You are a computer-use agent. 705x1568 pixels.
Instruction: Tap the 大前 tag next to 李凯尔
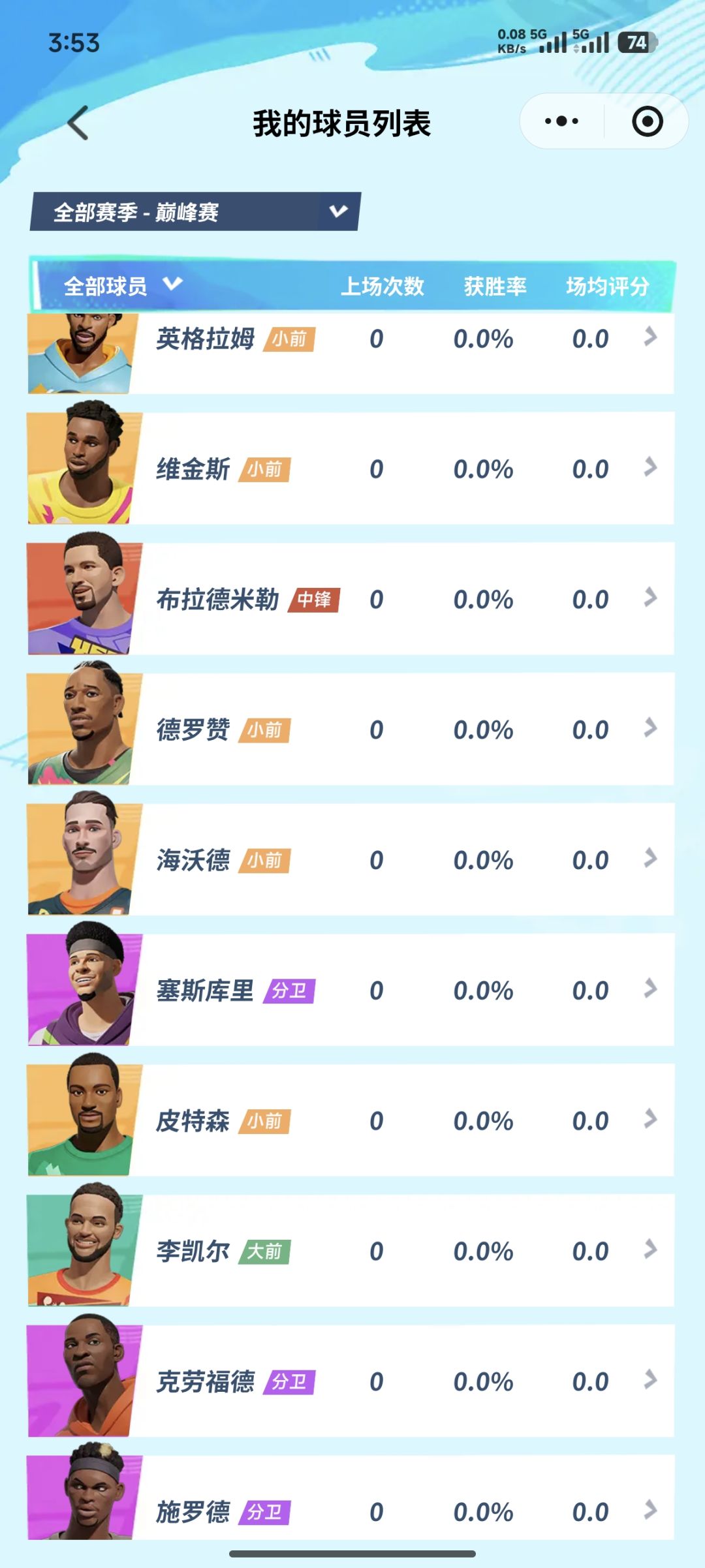(x=265, y=1251)
